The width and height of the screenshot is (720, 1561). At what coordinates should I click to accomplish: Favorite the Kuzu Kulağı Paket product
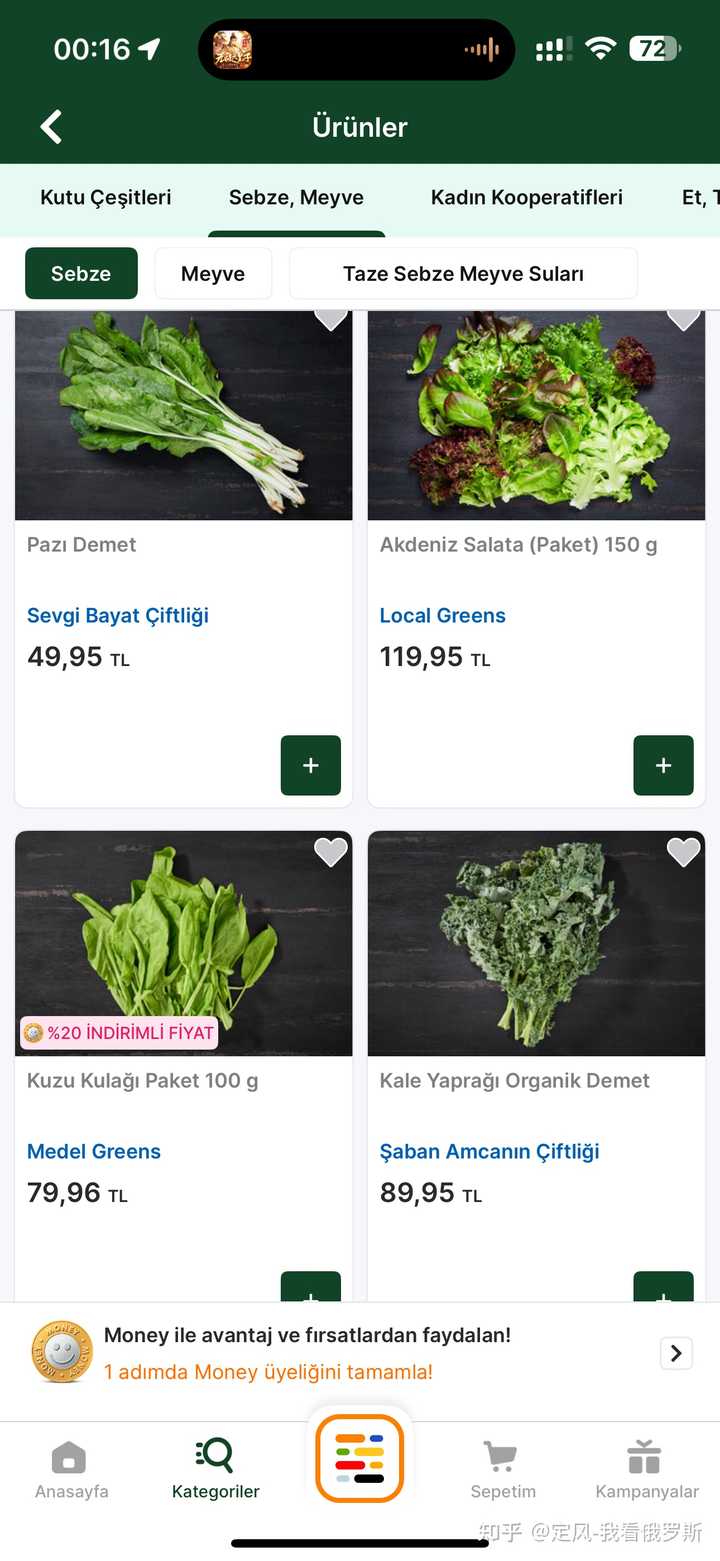coord(330,852)
